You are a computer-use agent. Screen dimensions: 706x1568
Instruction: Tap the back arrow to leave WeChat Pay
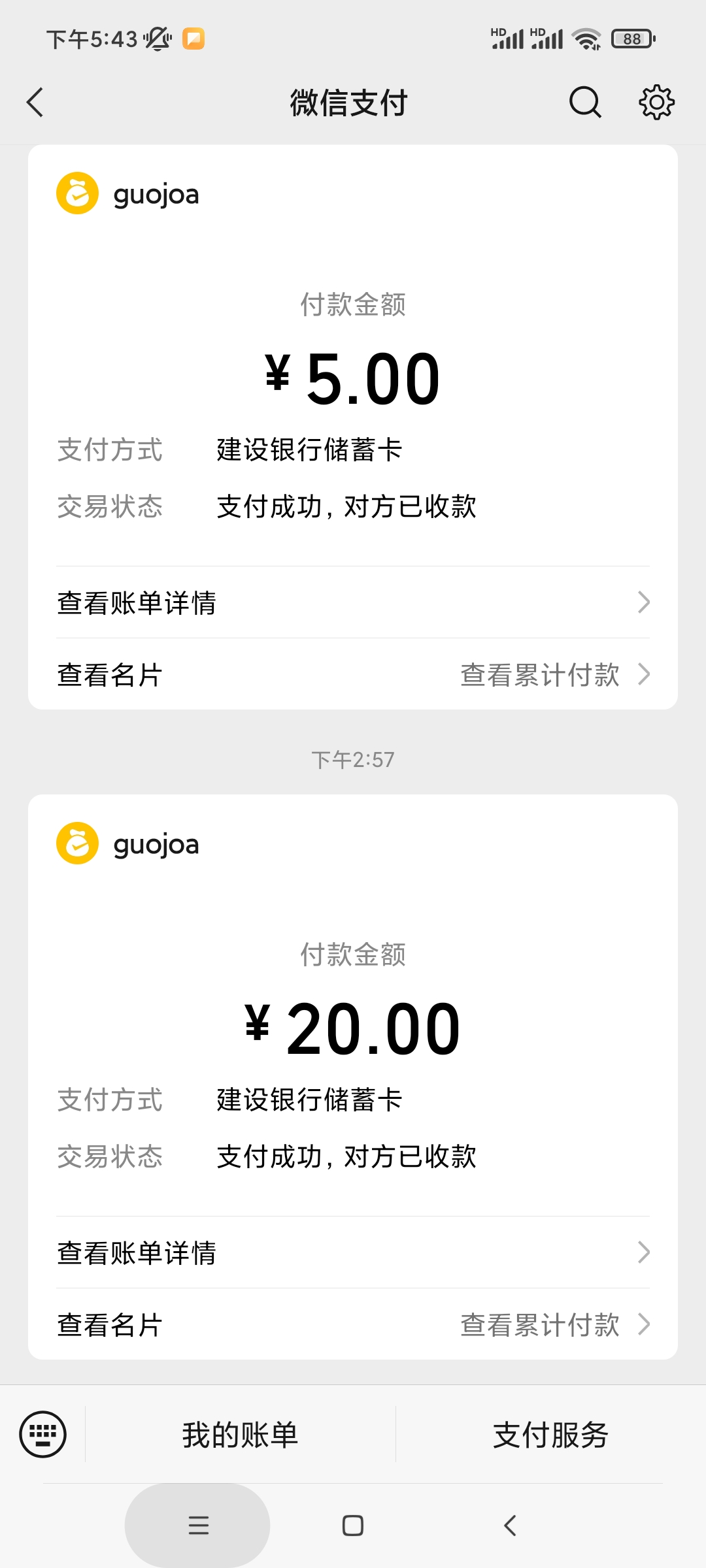[x=35, y=102]
